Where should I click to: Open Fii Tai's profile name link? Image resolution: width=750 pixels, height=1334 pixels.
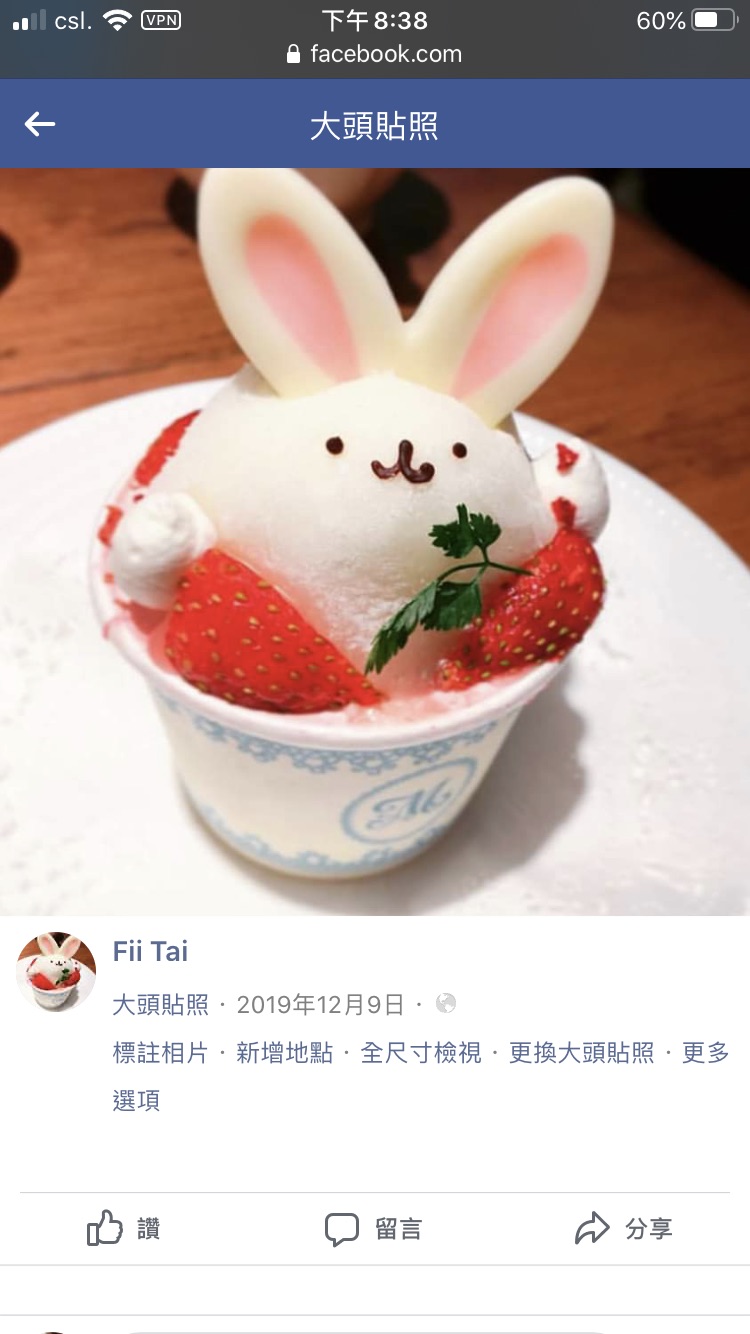click(x=150, y=951)
